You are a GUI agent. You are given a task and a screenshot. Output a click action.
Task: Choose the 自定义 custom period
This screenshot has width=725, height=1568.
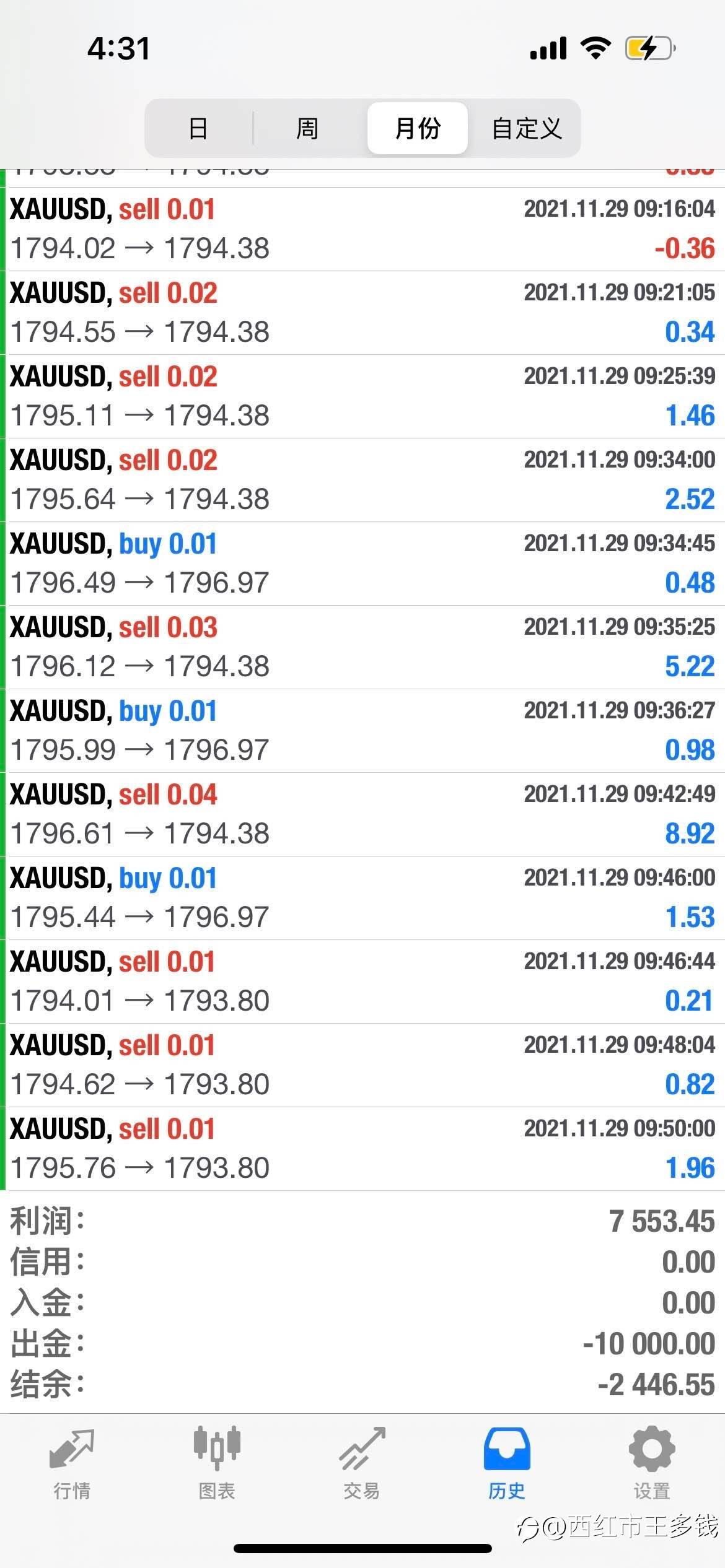[526, 128]
